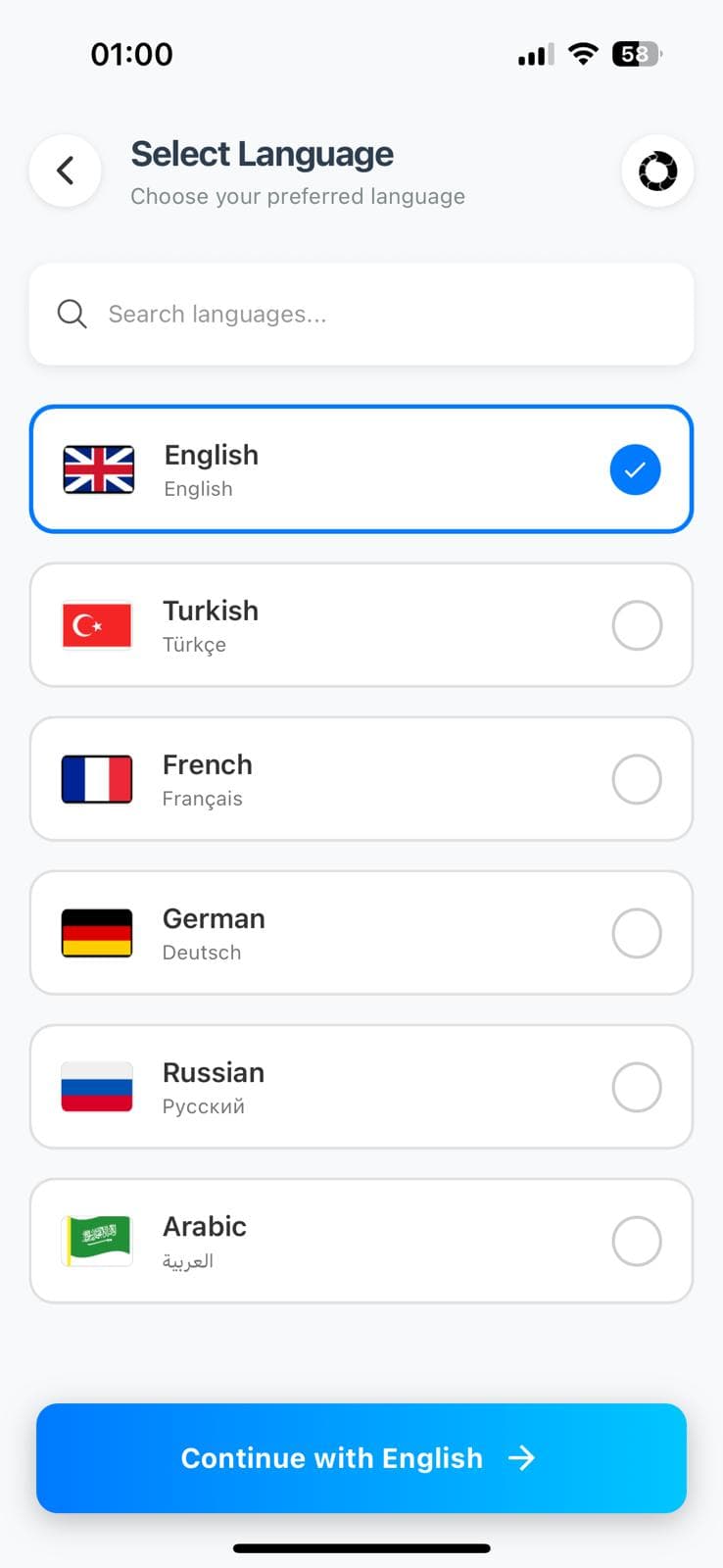Image resolution: width=723 pixels, height=1568 pixels.
Task: Select the French language option
Action: [361, 778]
